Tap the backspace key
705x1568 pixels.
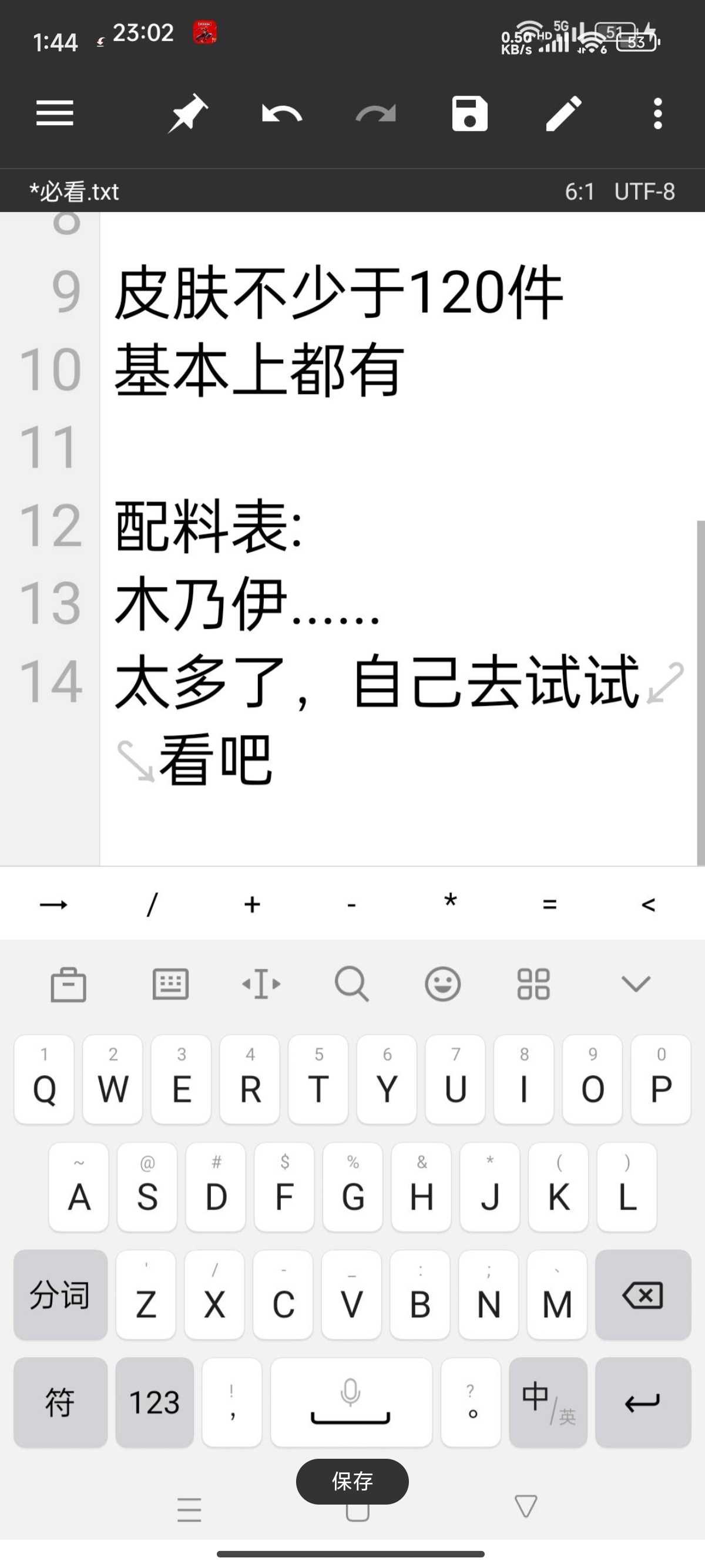[x=643, y=1295]
